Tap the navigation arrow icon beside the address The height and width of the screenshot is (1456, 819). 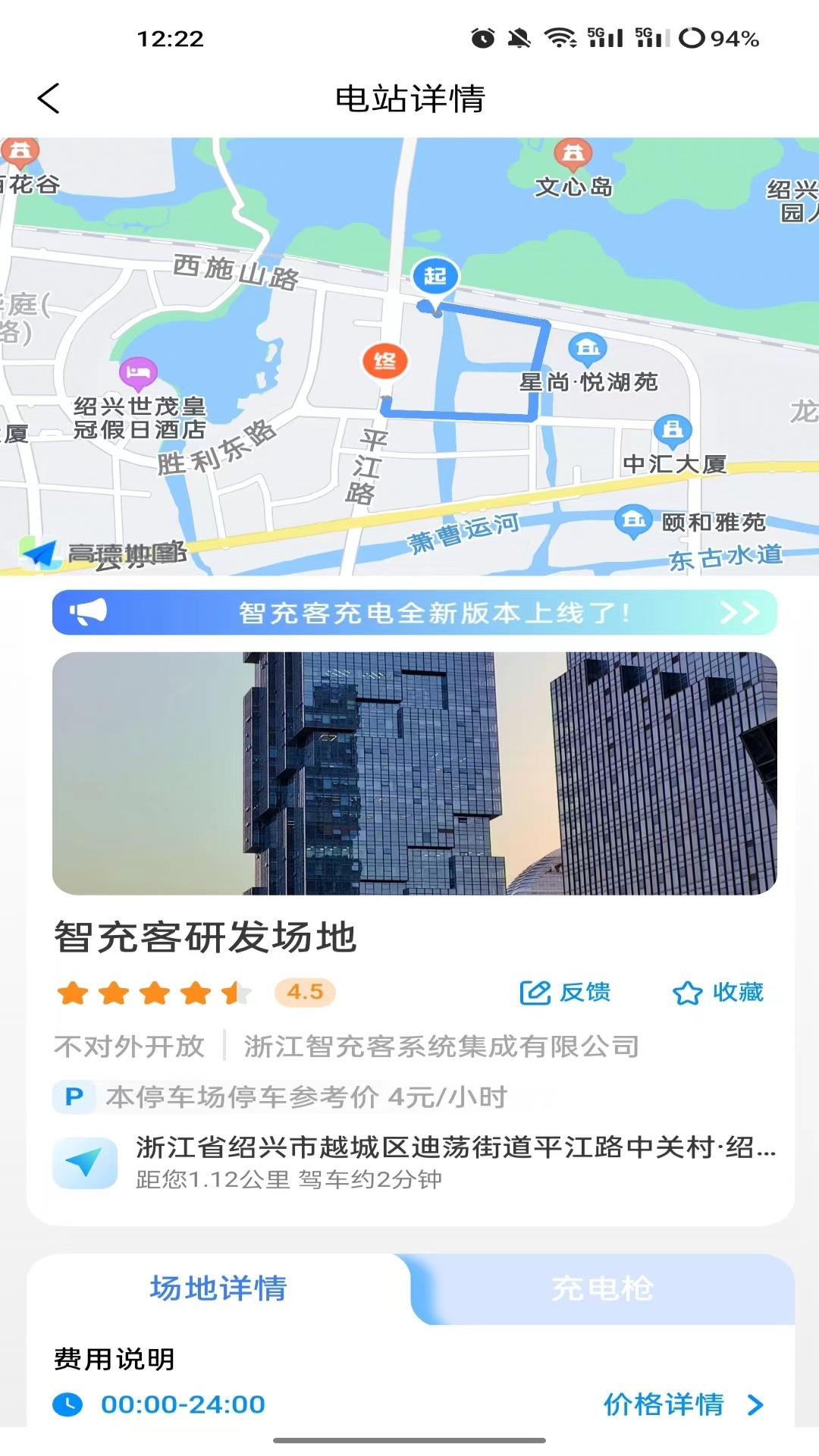tap(85, 1159)
